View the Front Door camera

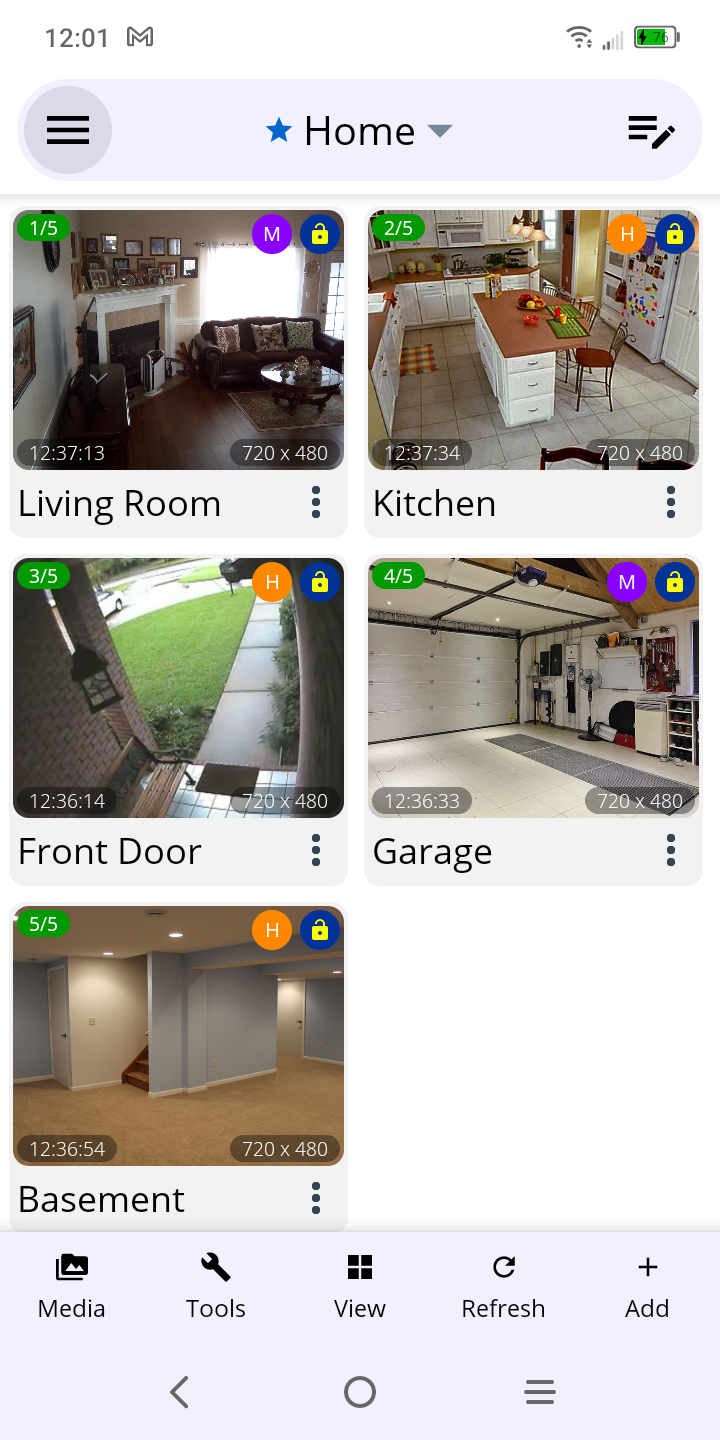tap(178, 688)
